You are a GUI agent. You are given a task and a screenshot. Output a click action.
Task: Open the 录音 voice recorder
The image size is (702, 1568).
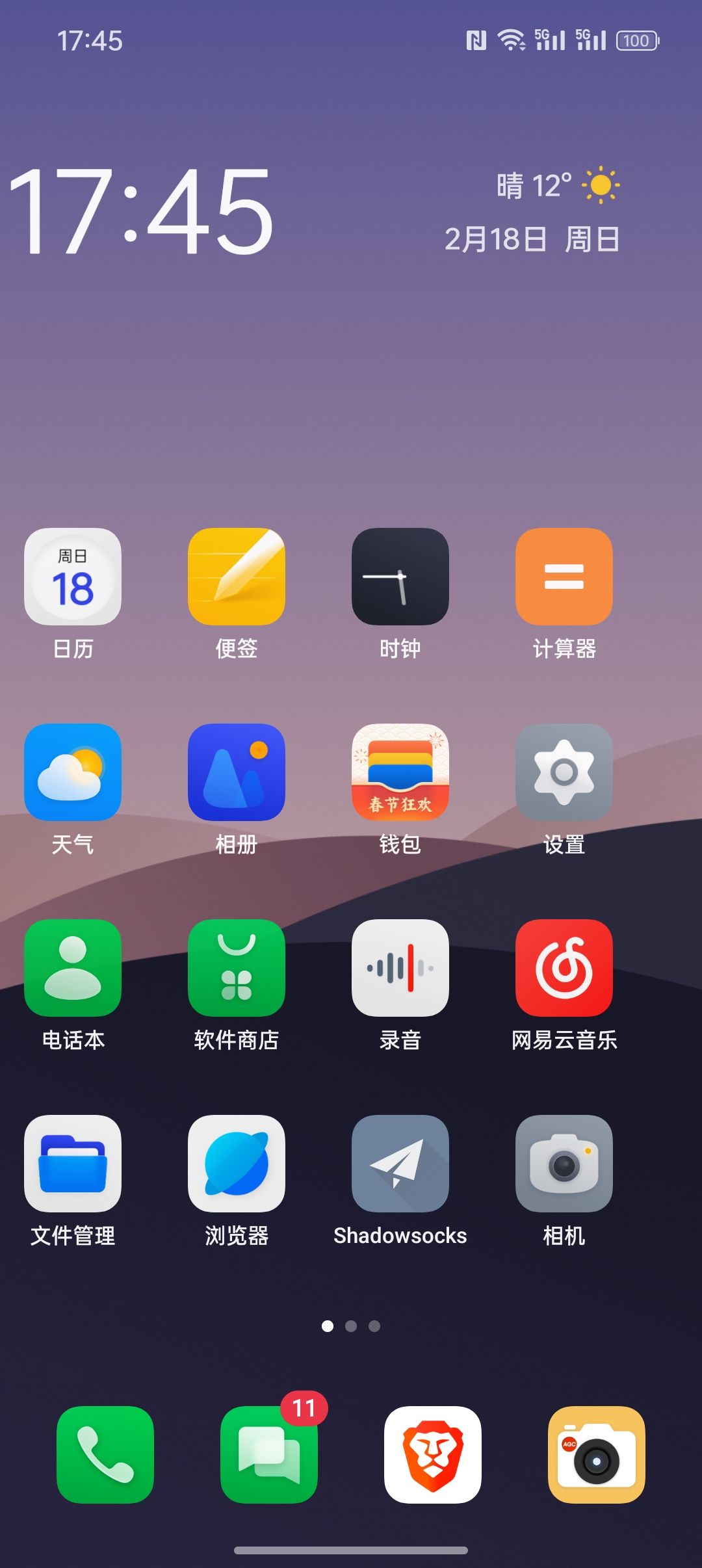coord(400,968)
